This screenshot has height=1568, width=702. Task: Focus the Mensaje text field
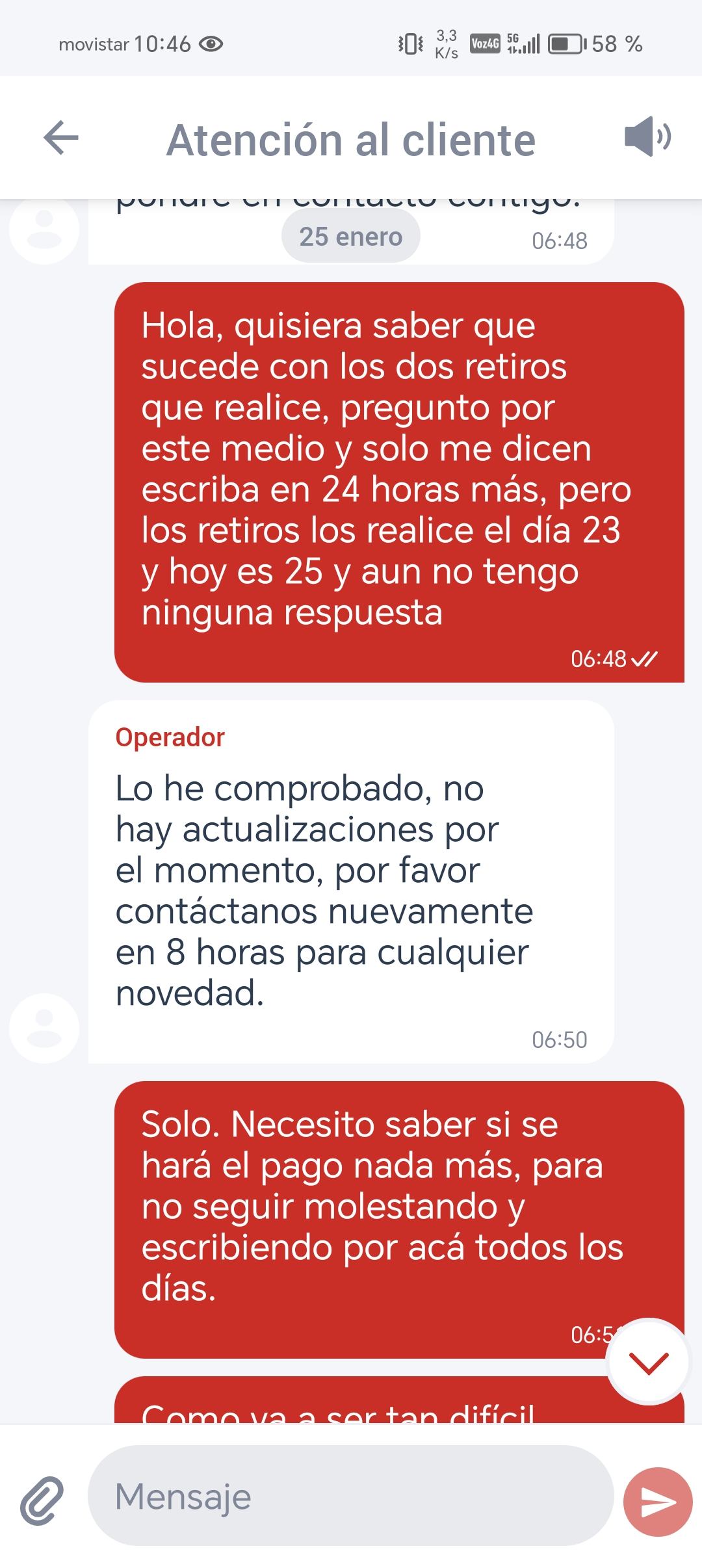[x=351, y=1496]
